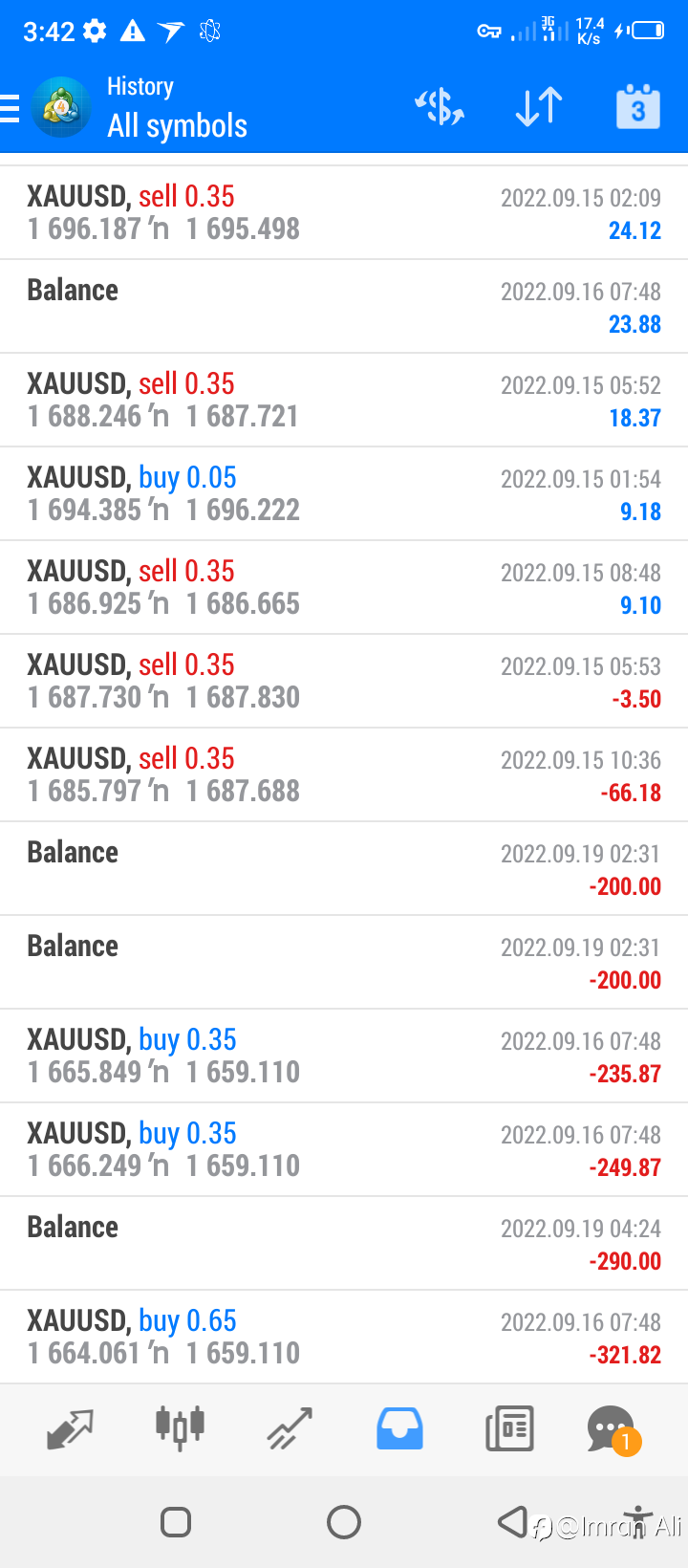
Task: Expand the XAUUSD trade with -66.18 loss
Action: click(x=344, y=775)
